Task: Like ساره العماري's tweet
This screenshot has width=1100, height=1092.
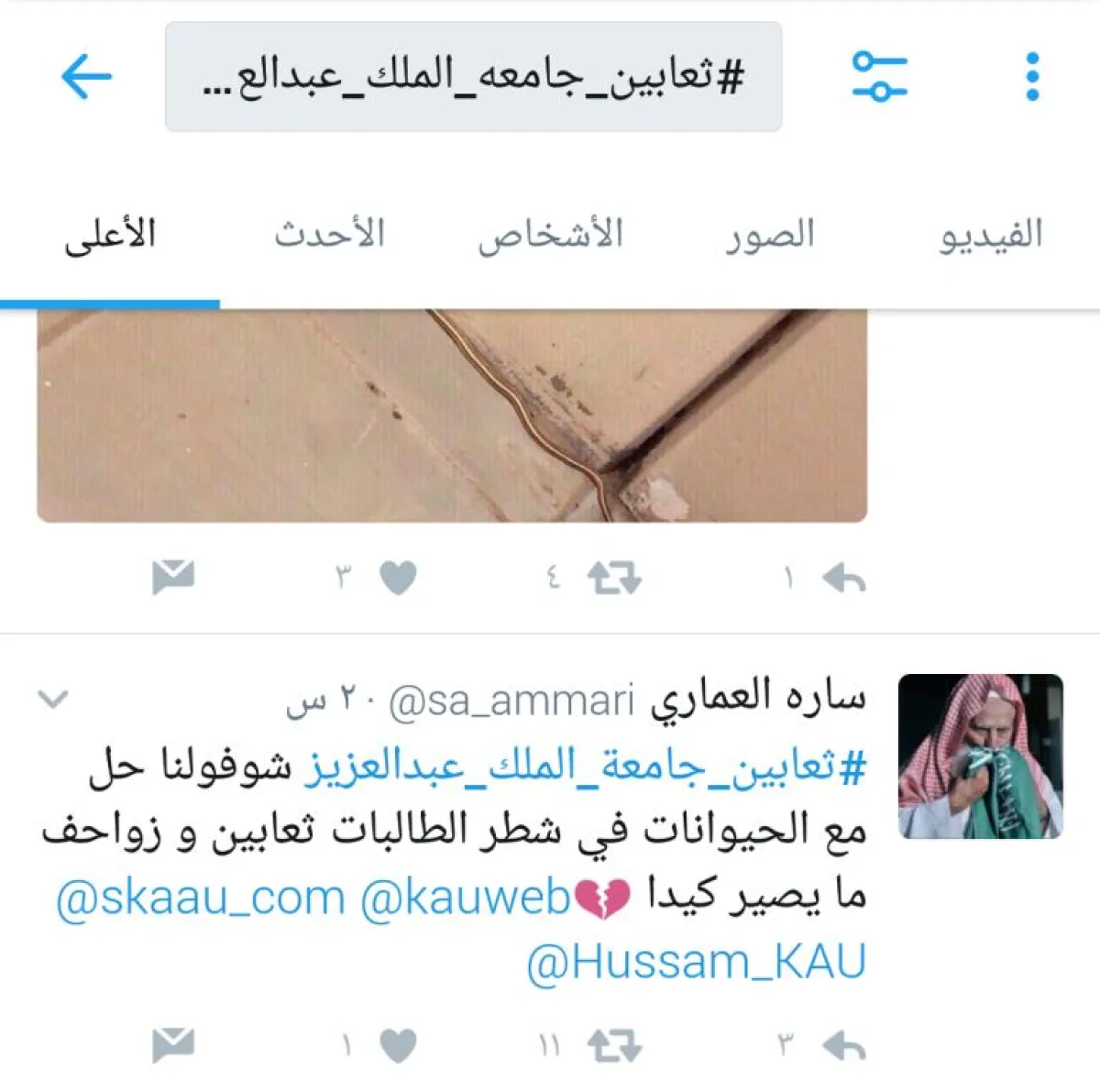Action: 398,1046
